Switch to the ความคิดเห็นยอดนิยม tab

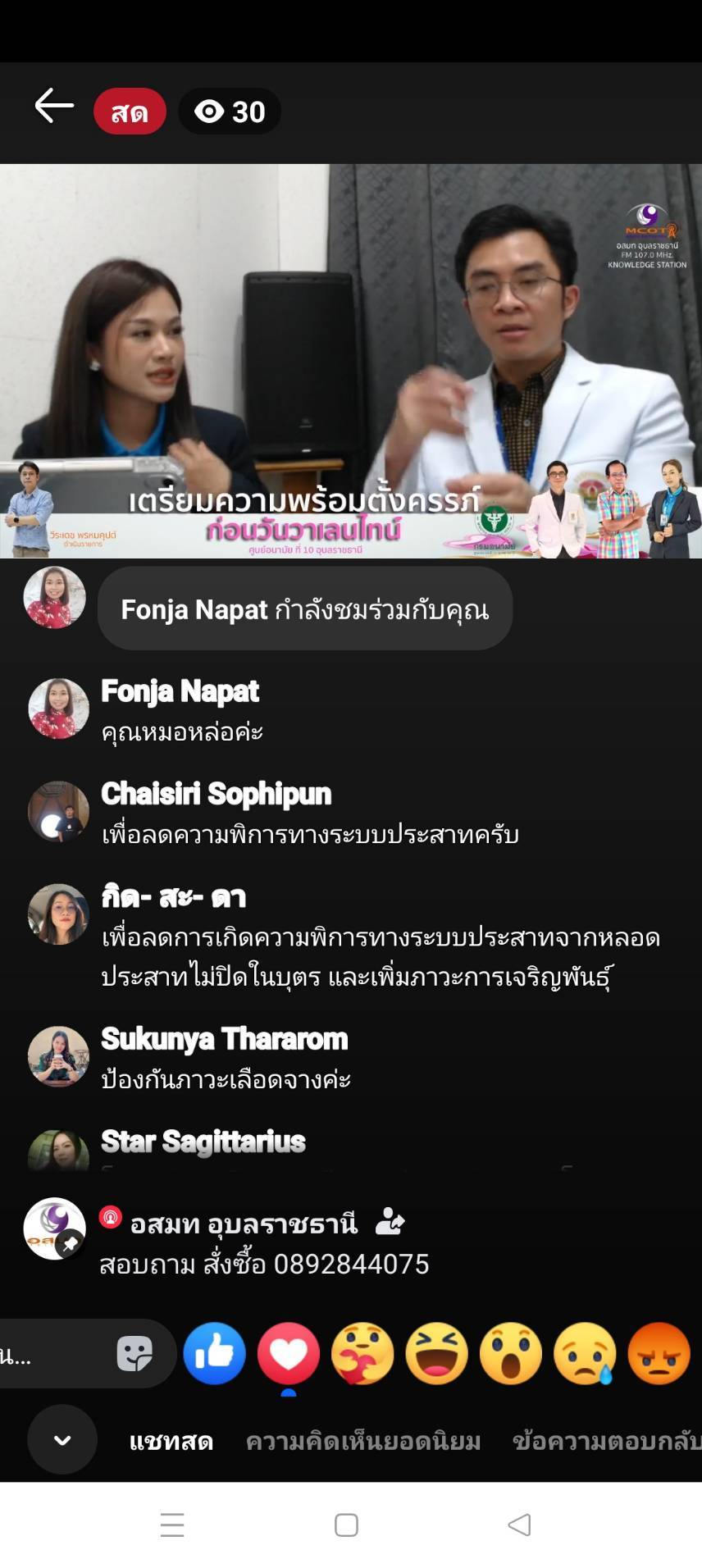[363, 1442]
